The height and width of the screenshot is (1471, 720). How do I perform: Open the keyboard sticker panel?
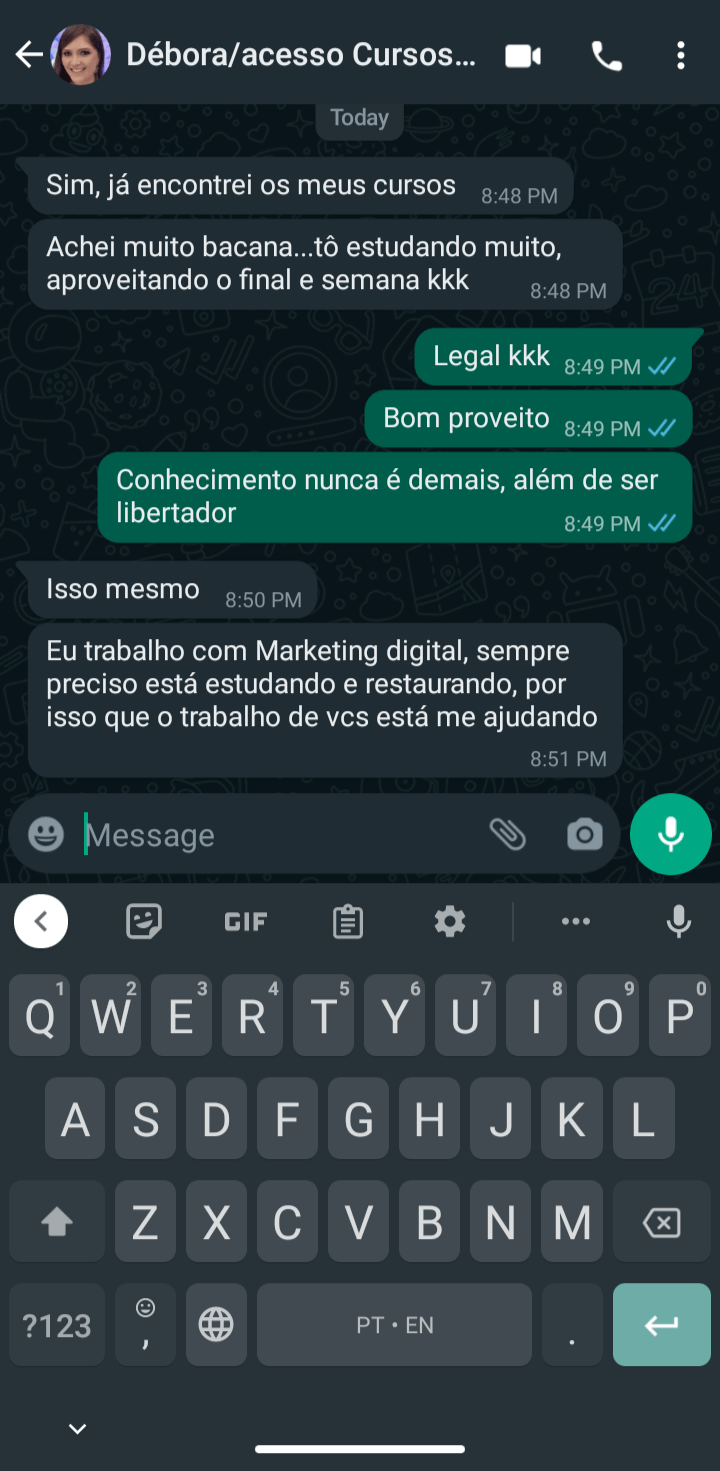click(144, 921)
